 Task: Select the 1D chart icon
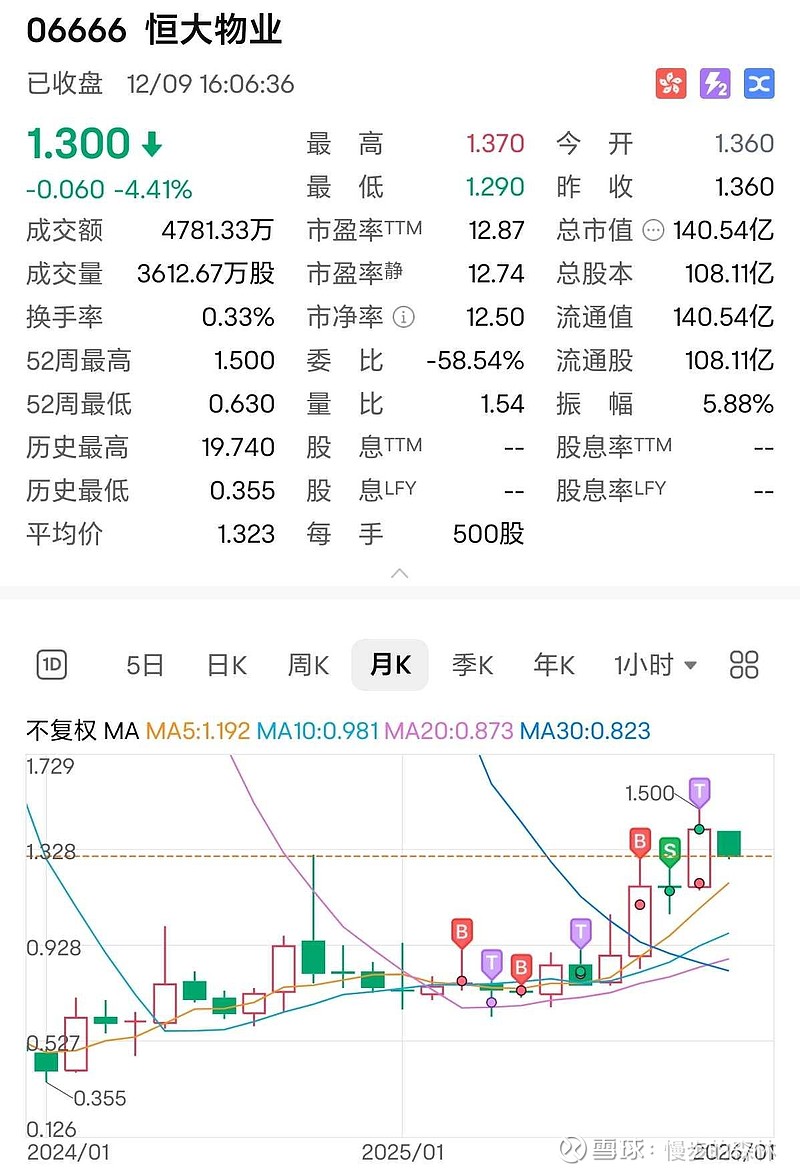[51, 664]
